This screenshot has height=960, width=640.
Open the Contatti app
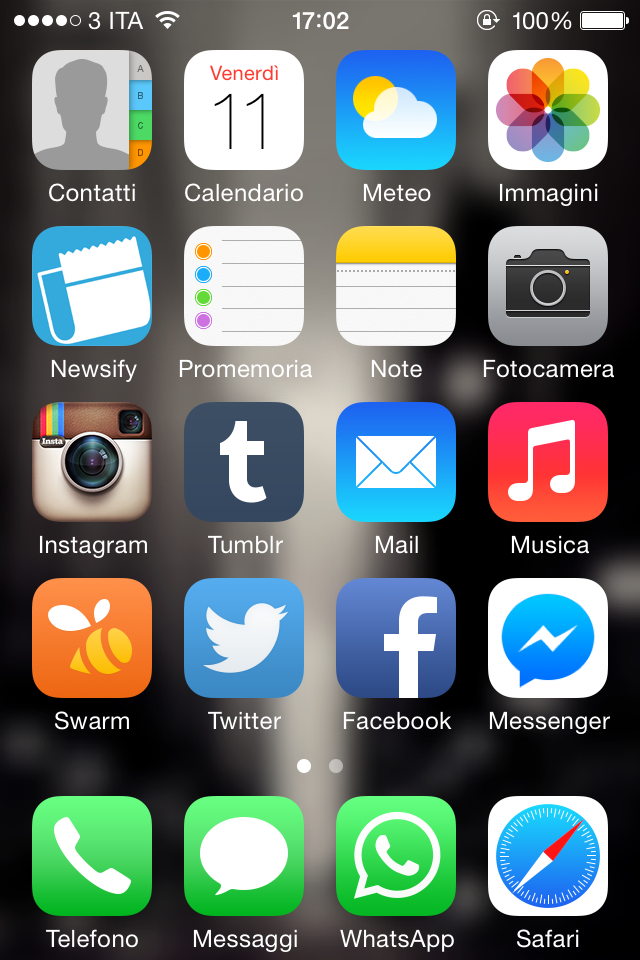[x=92, y=110]
